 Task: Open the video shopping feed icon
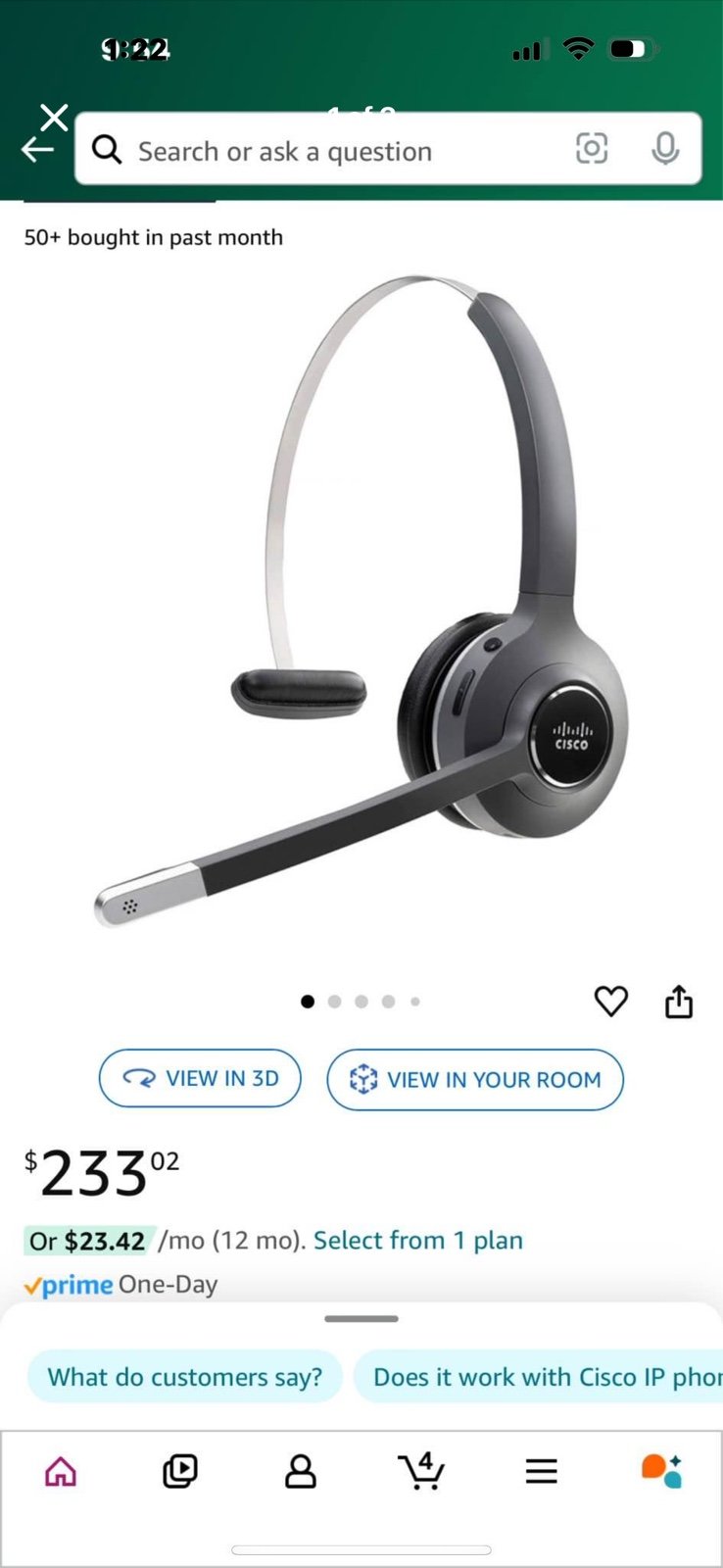point(180,1470)
